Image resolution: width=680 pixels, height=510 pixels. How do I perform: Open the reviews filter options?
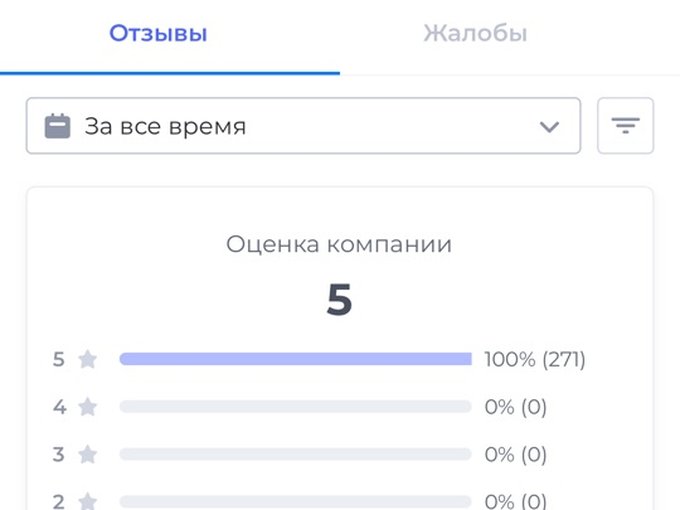[x=625, y=126]
